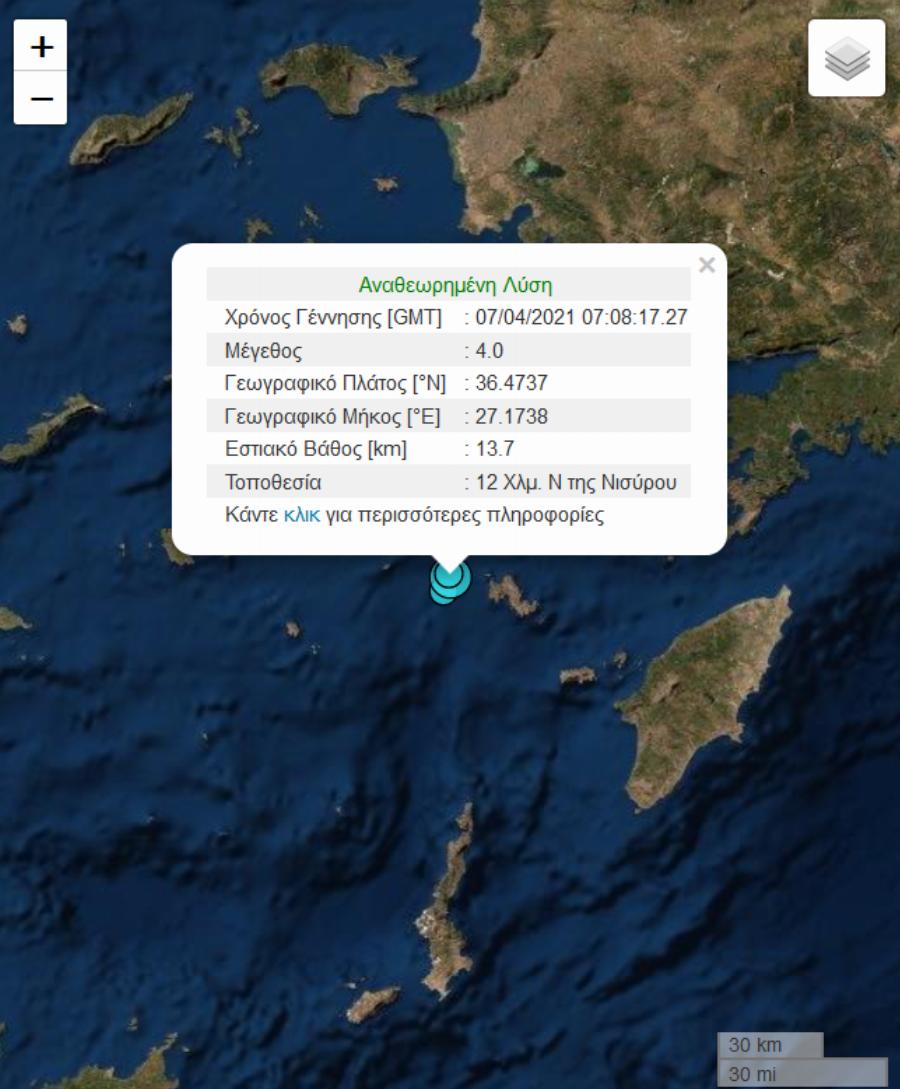The height and width of the screenshot is (1089, 900).
Task: Zoom out of the map
Action: 41,98
